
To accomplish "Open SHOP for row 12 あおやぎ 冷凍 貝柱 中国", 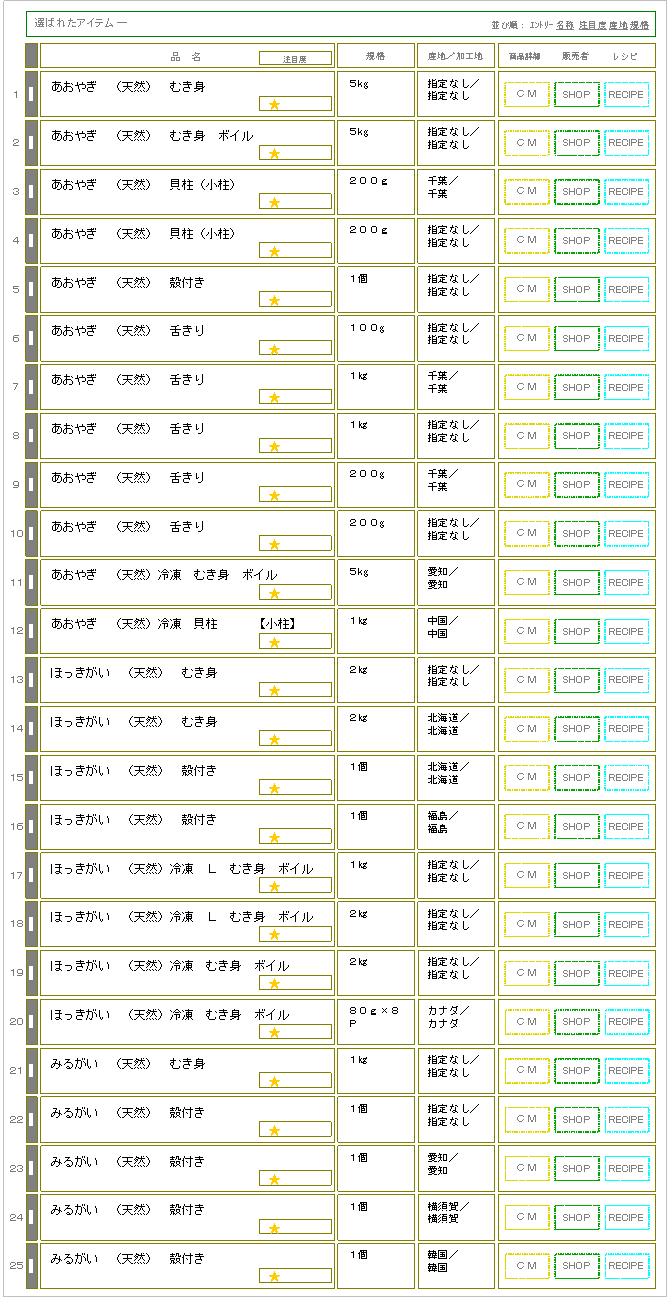I will click(576, 631).
